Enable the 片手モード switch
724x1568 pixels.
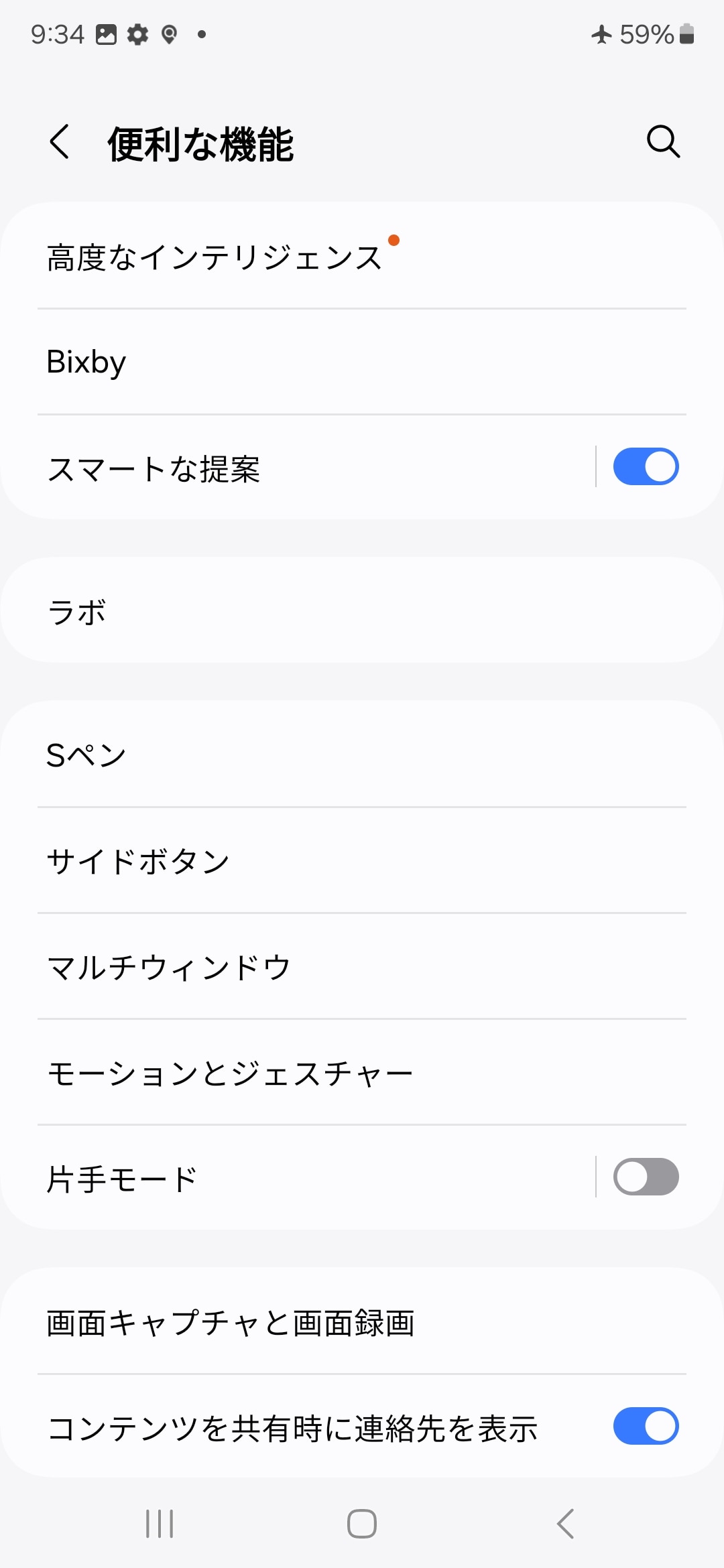[646, 1177]
